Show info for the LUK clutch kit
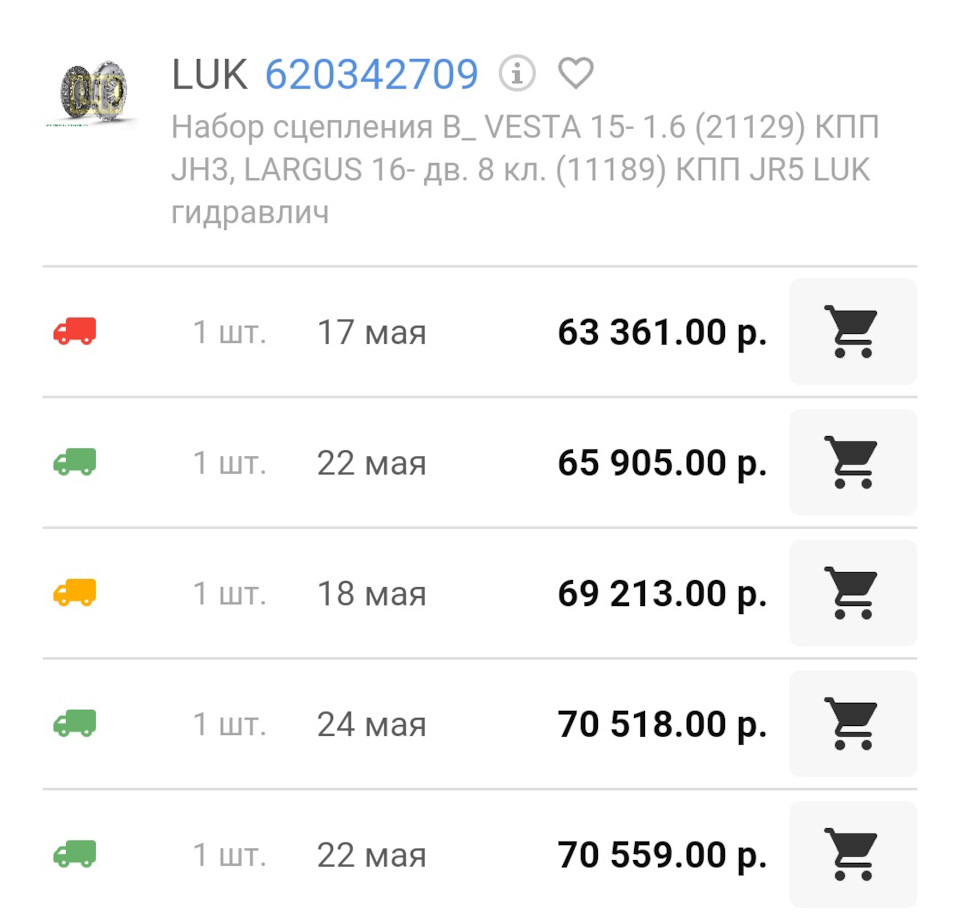Screen dimensions: 960x914 point(517,73)
